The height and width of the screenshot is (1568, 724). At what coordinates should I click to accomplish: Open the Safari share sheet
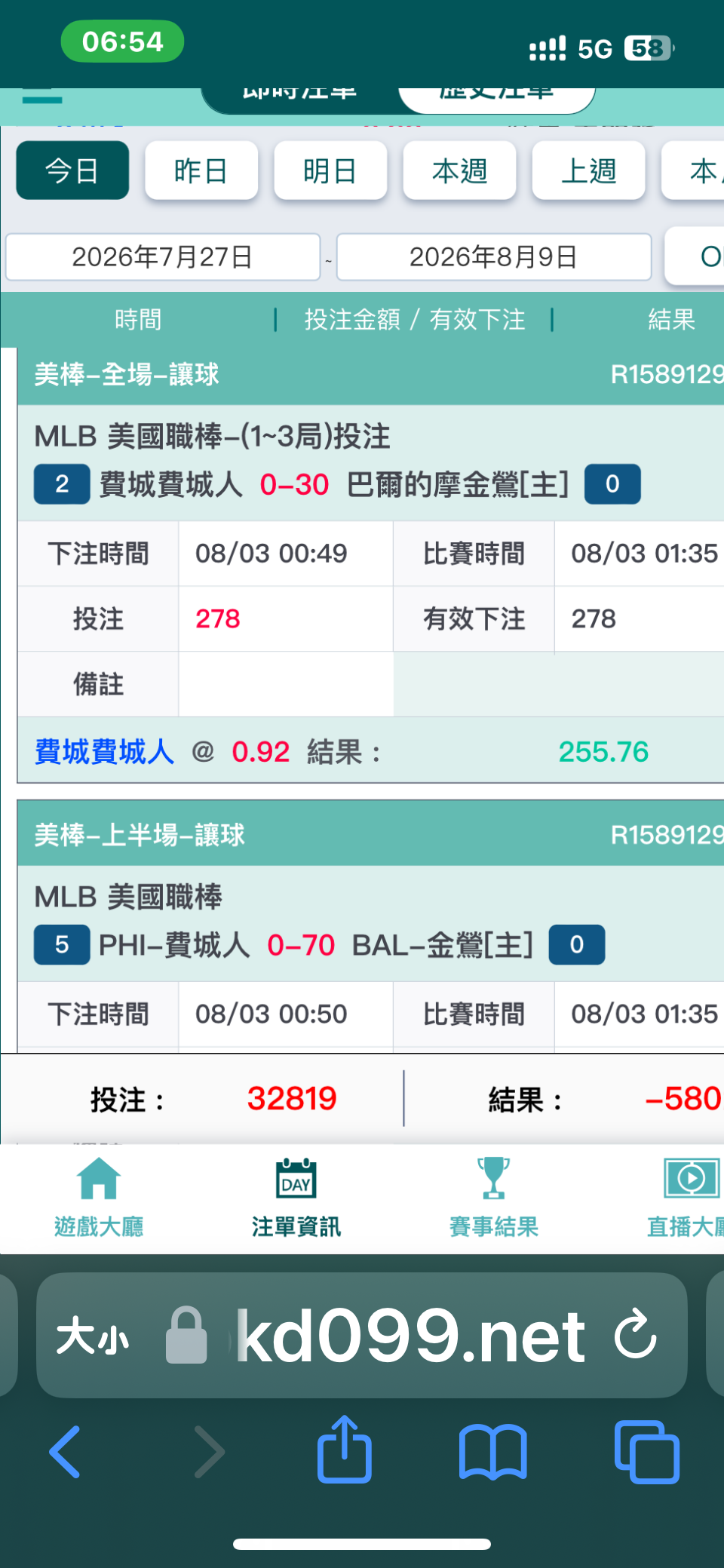(345, 1449)
